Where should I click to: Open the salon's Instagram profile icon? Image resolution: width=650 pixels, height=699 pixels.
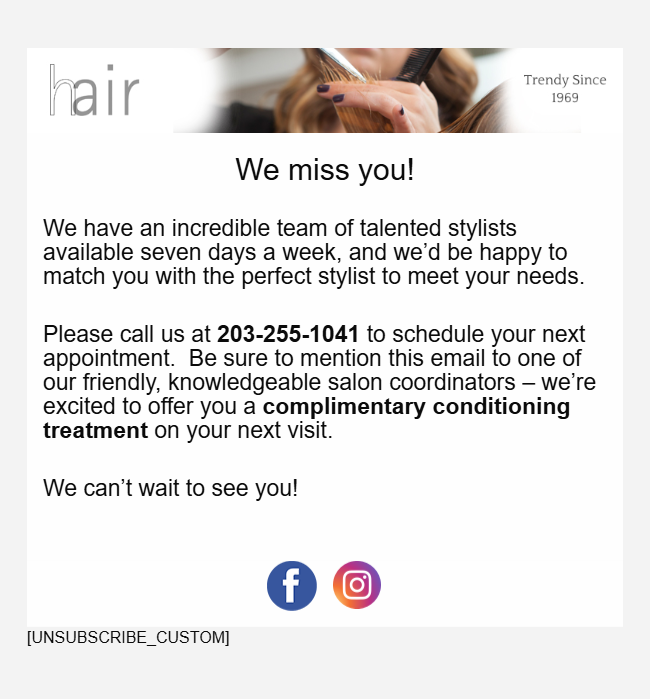(x=357, y=586)
